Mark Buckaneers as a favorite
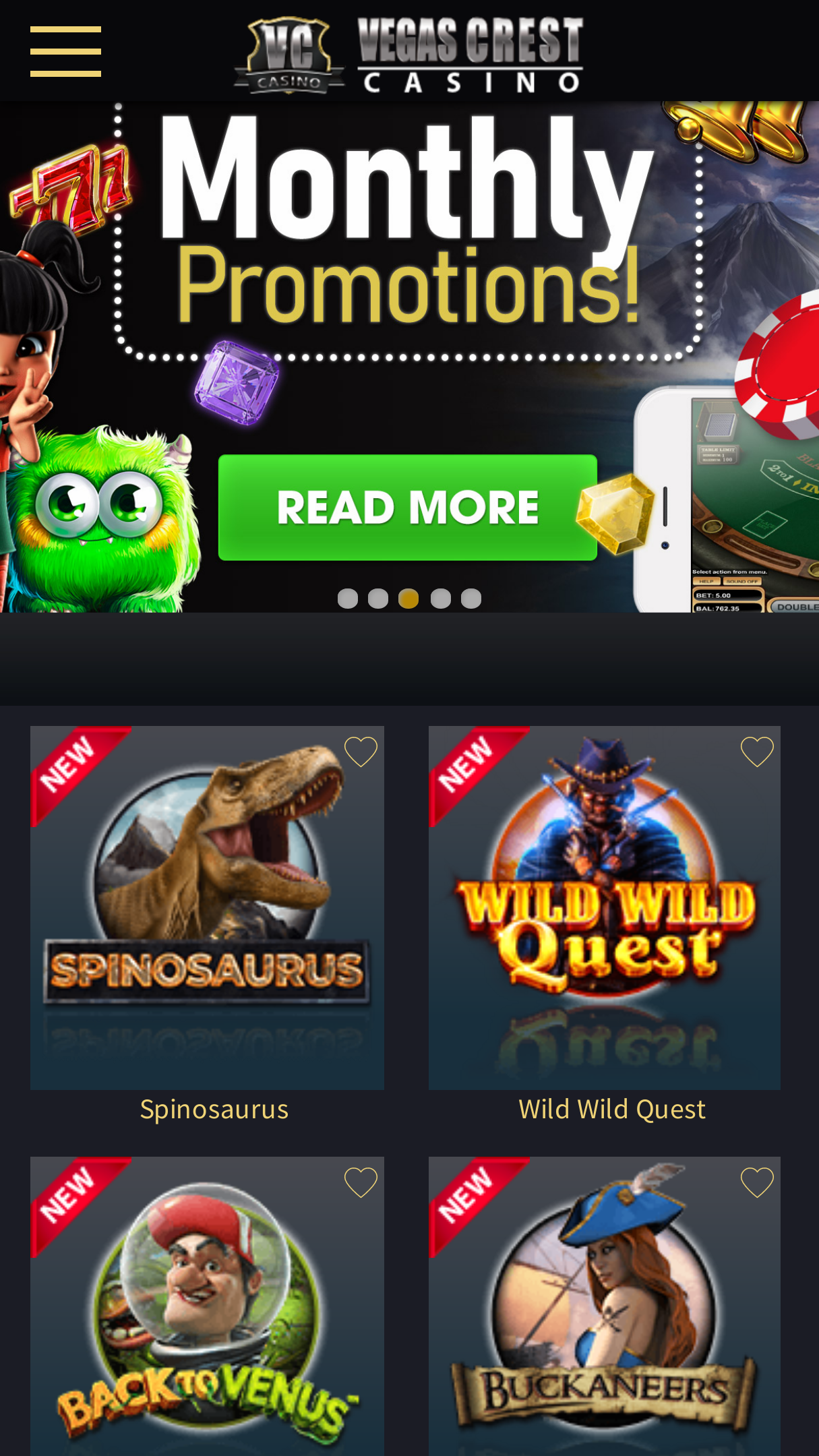Viewport: 819px width, 1456px height. tap(757, 1182)
